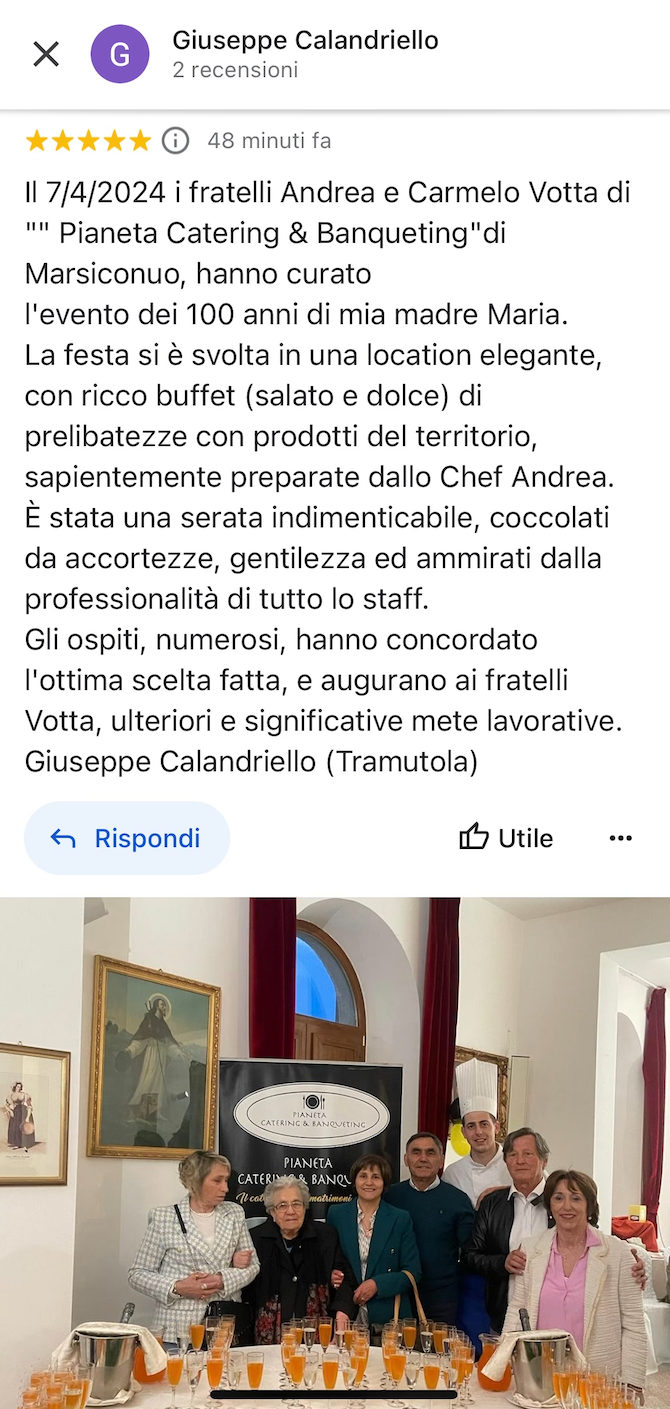This screenshot has width=670, height=1409.
Task: Reply with the Rispondi button
Action: tap(127, 838)
